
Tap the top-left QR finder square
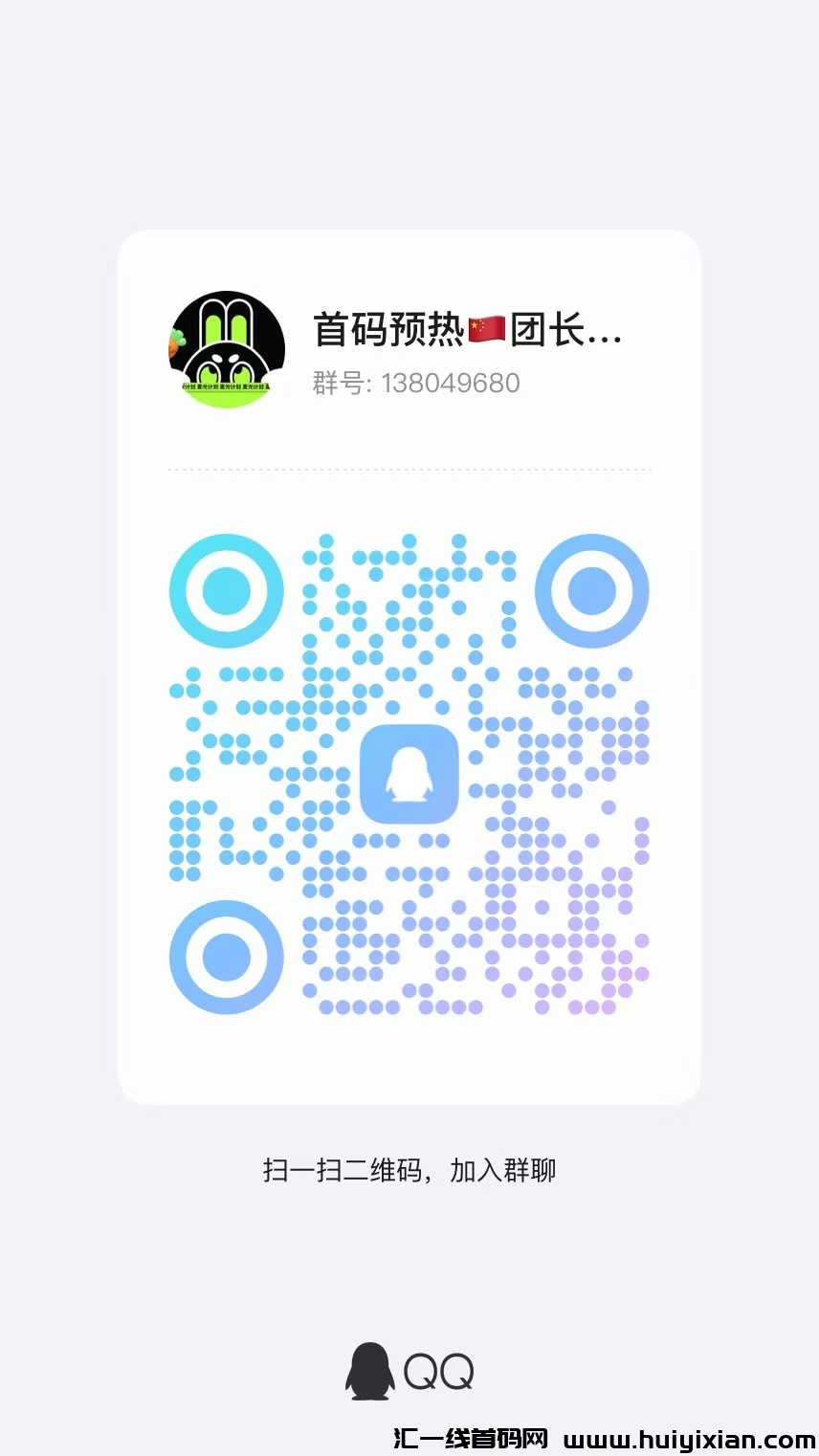(x=226, y=590)
